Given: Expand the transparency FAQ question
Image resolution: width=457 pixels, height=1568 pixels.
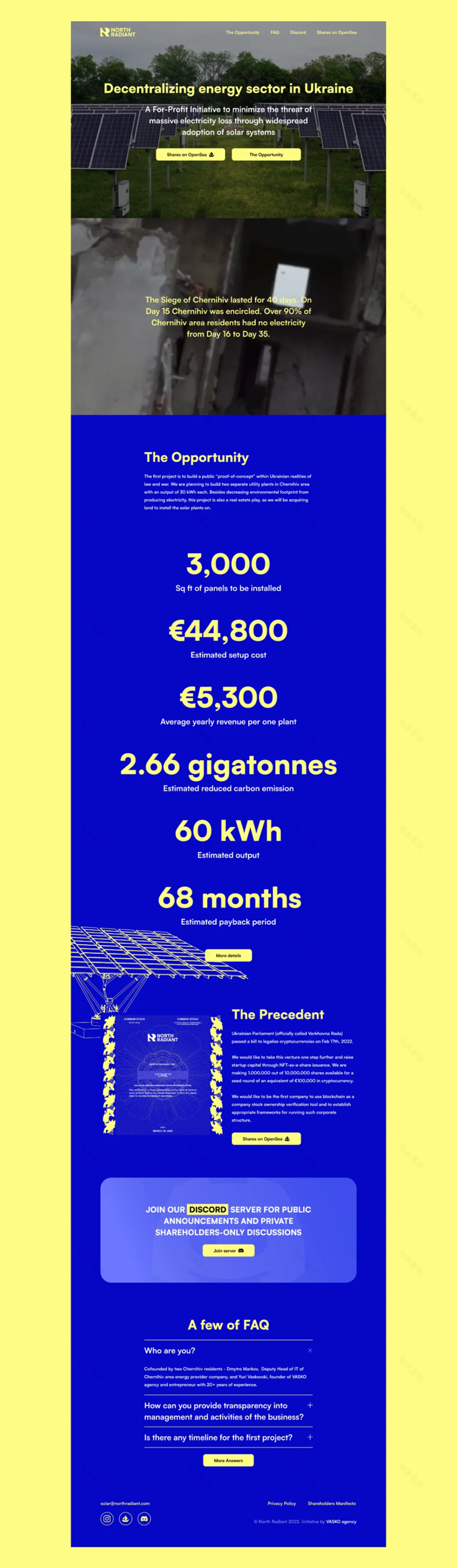Looking at the screenshot, I should tap(310, 1405).
